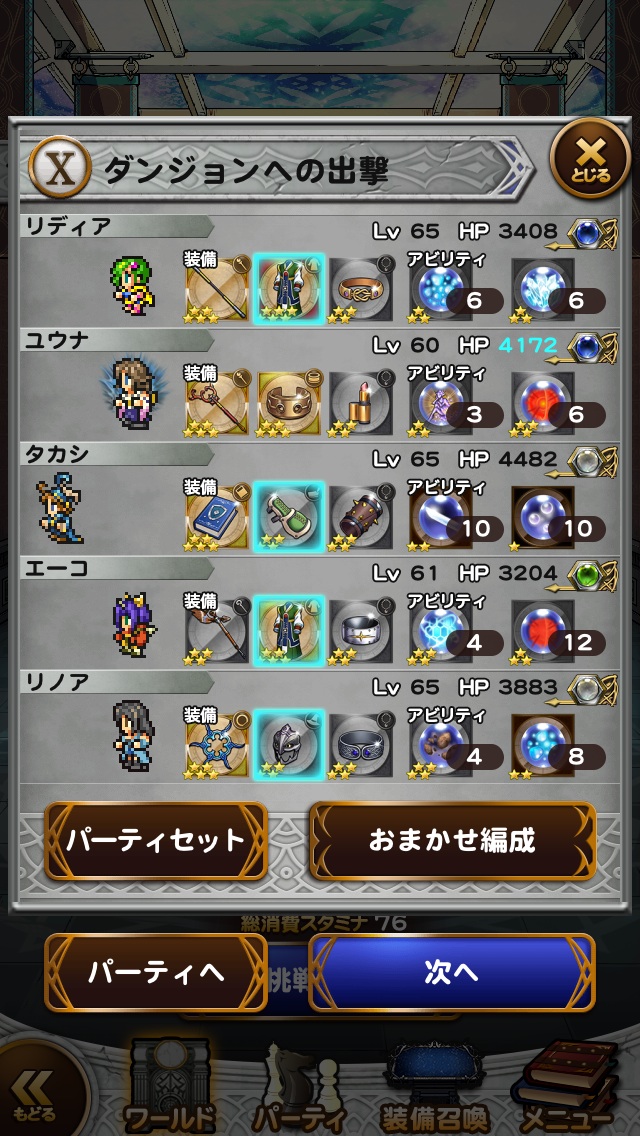Open リディア's staff weapon slot

[x=217, y=287]
